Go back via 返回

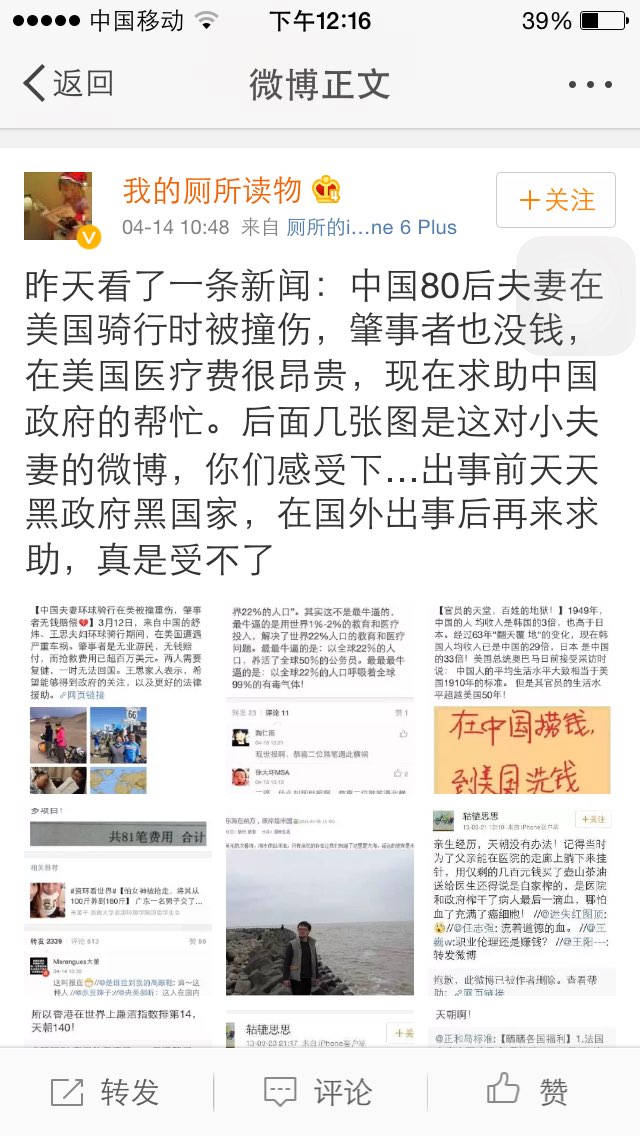point(69,83)
